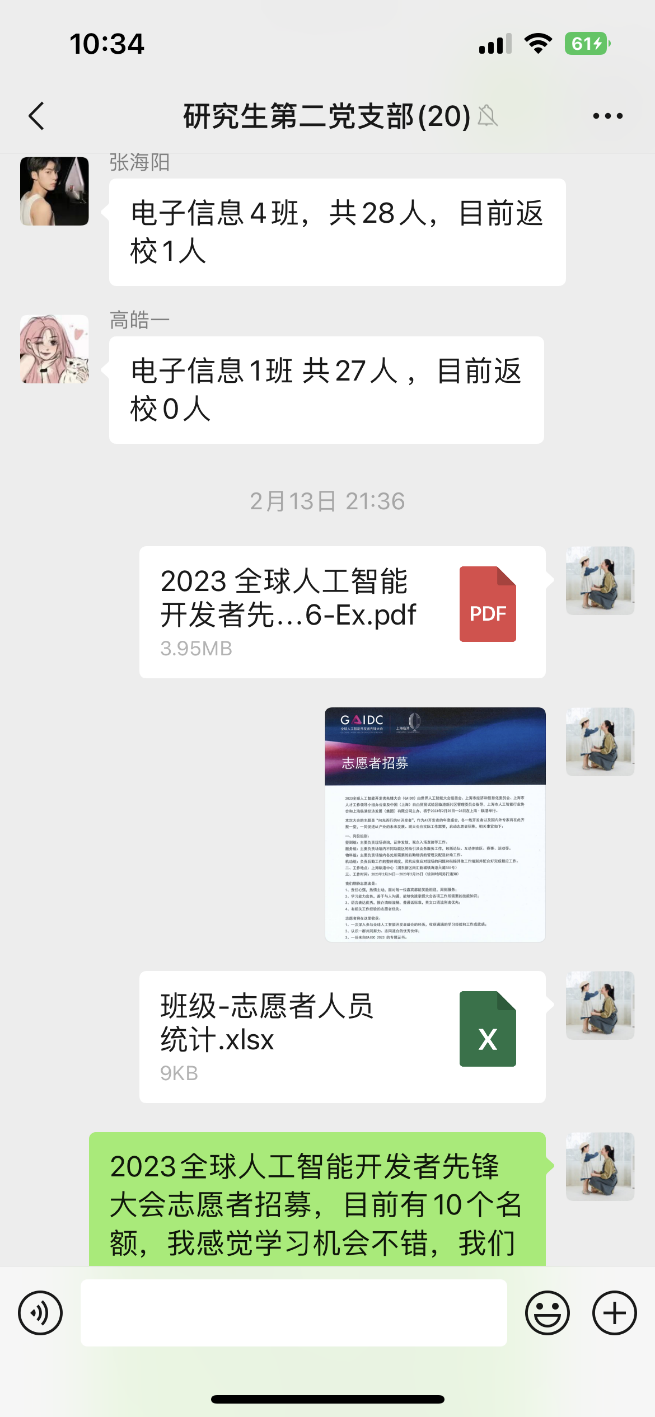Go back to the chat list

37,117
